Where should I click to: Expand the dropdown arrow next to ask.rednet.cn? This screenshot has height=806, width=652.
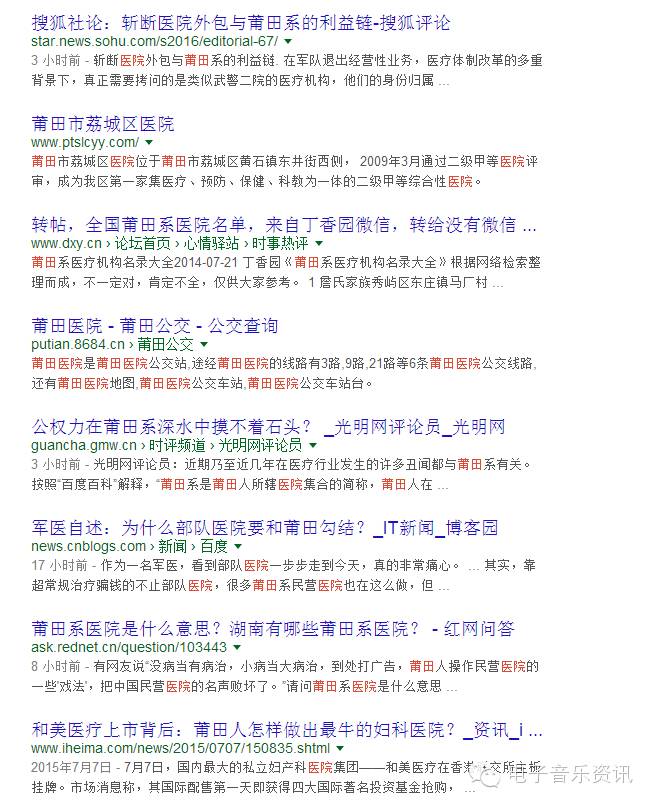pos(236,648)
